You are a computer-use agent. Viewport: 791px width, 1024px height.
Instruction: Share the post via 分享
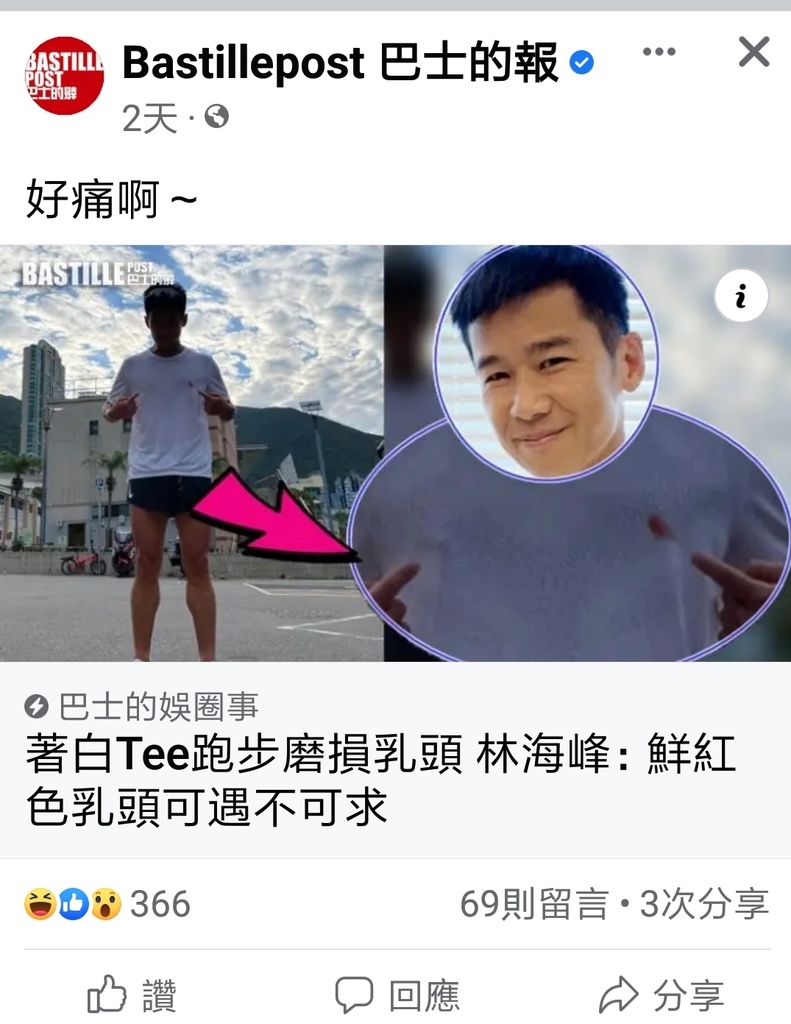pyautogui.click(x=661, y=995)
